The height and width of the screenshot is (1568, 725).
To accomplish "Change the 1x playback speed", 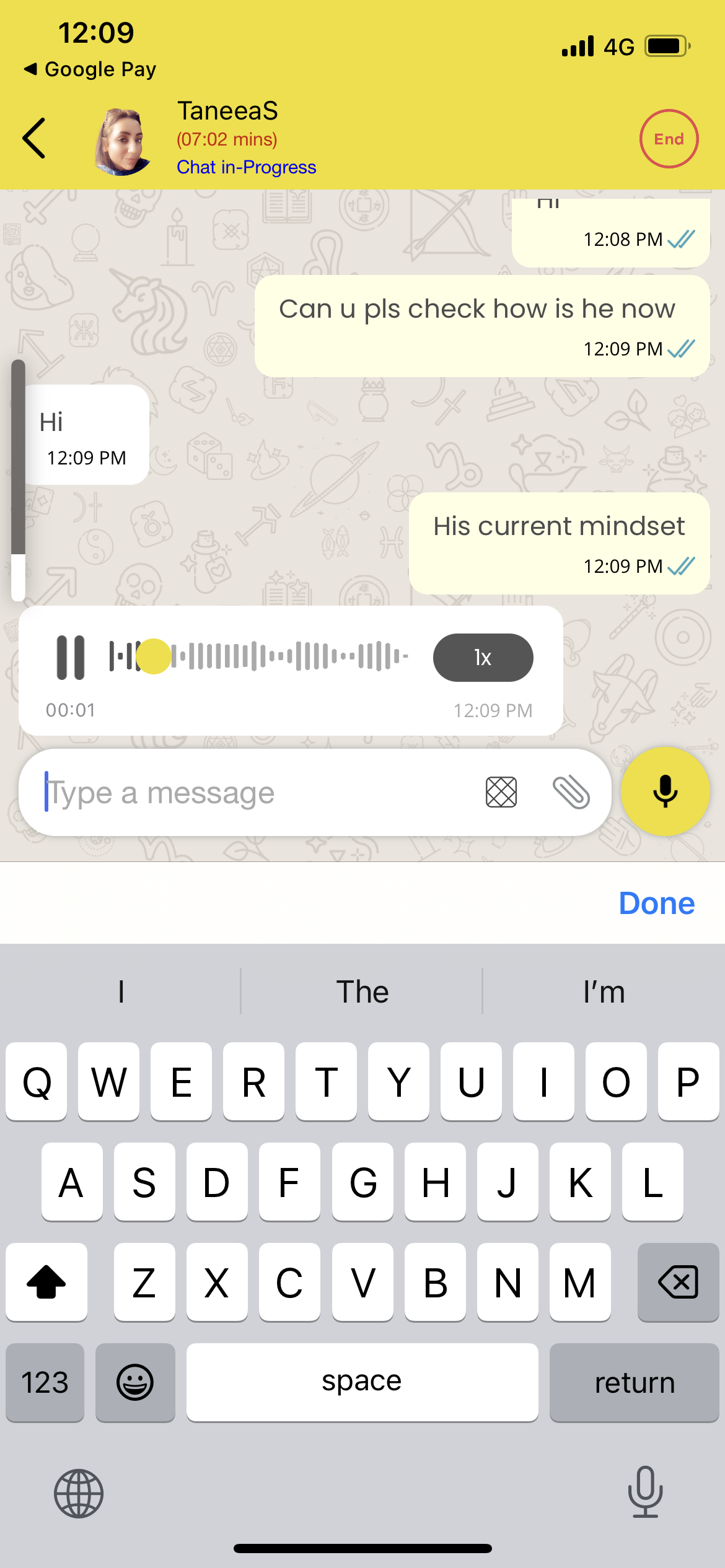I will [x=483, y=657].
